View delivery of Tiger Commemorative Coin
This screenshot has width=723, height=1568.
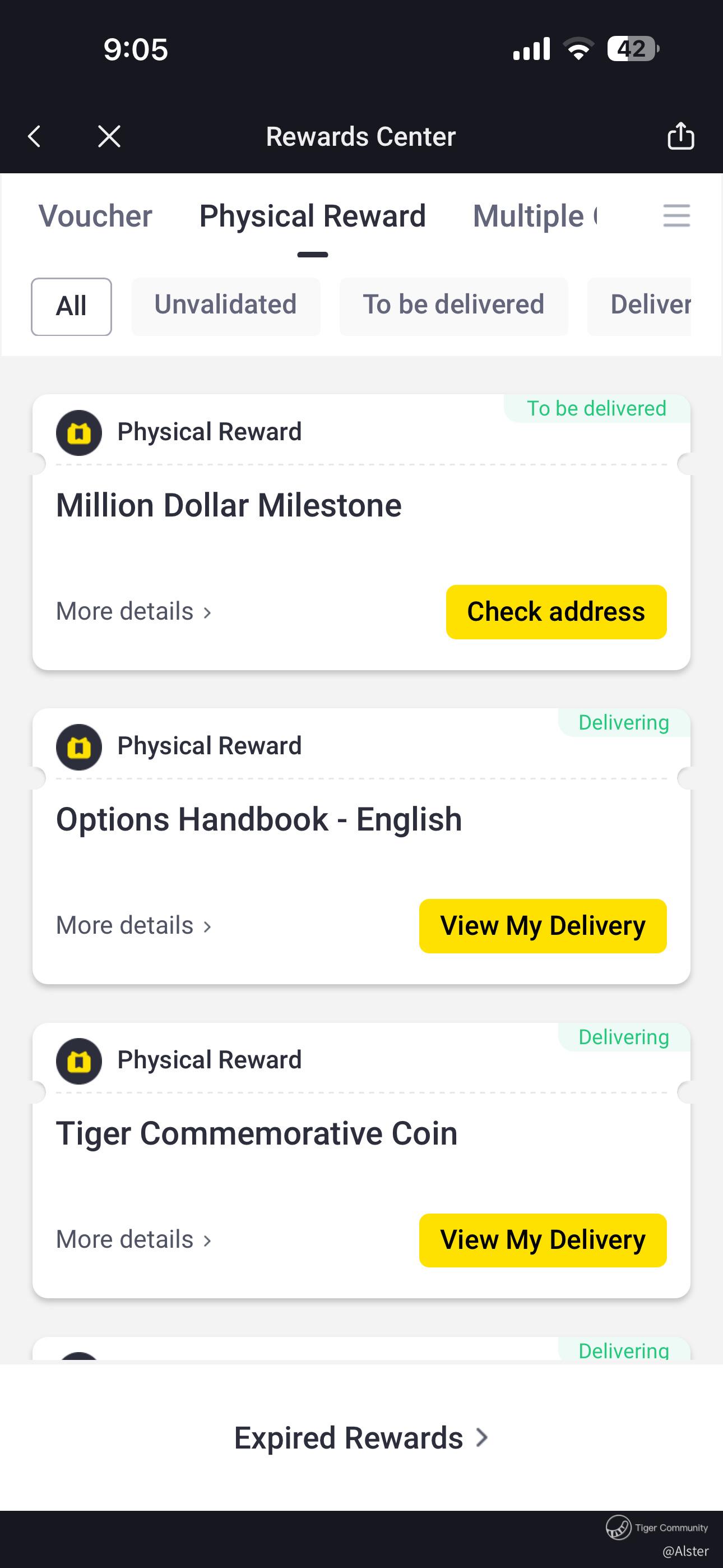[543, 1240]
